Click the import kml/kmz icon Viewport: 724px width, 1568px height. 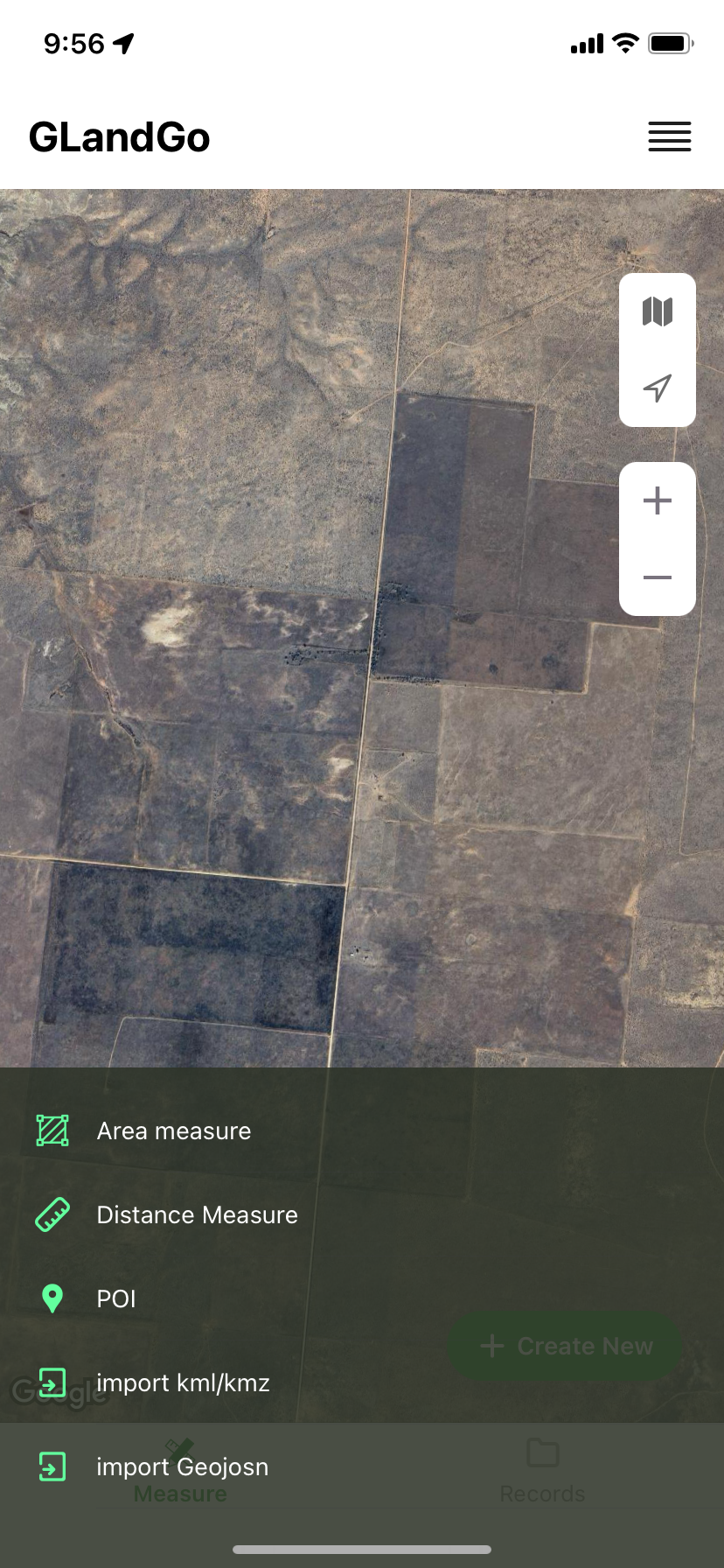coord(52,1382)
